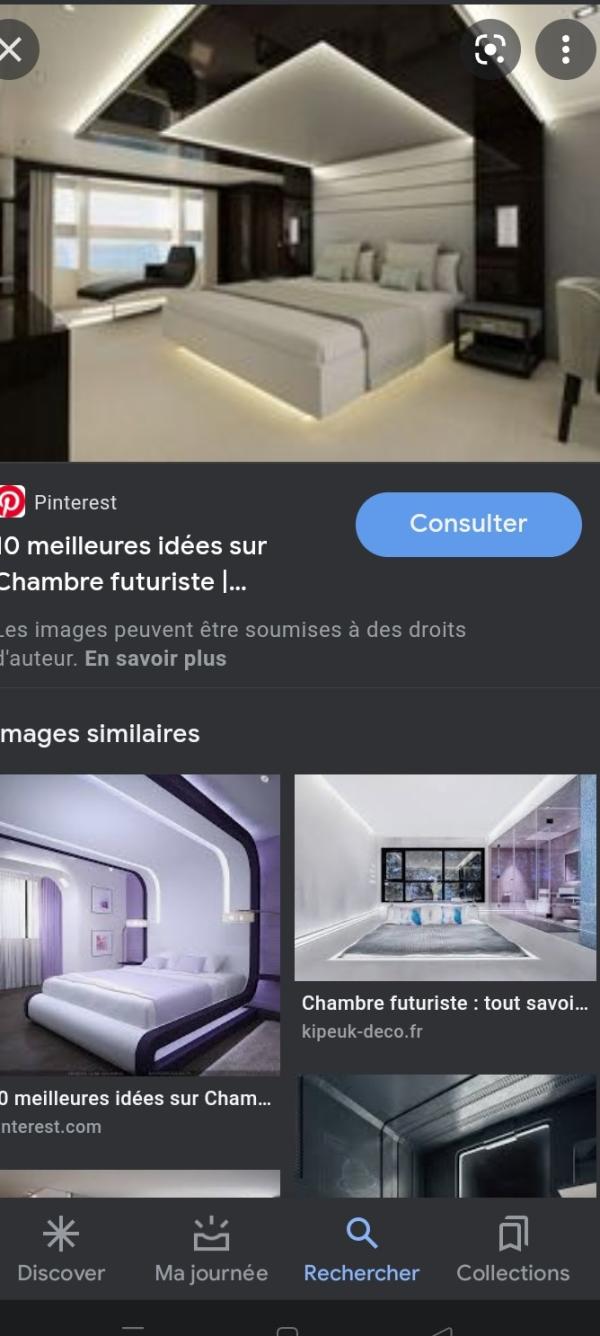Open the three-dot overflow menu
Image resolution: width=600 pixels, height=1336 pixels.
pos(565,49)
